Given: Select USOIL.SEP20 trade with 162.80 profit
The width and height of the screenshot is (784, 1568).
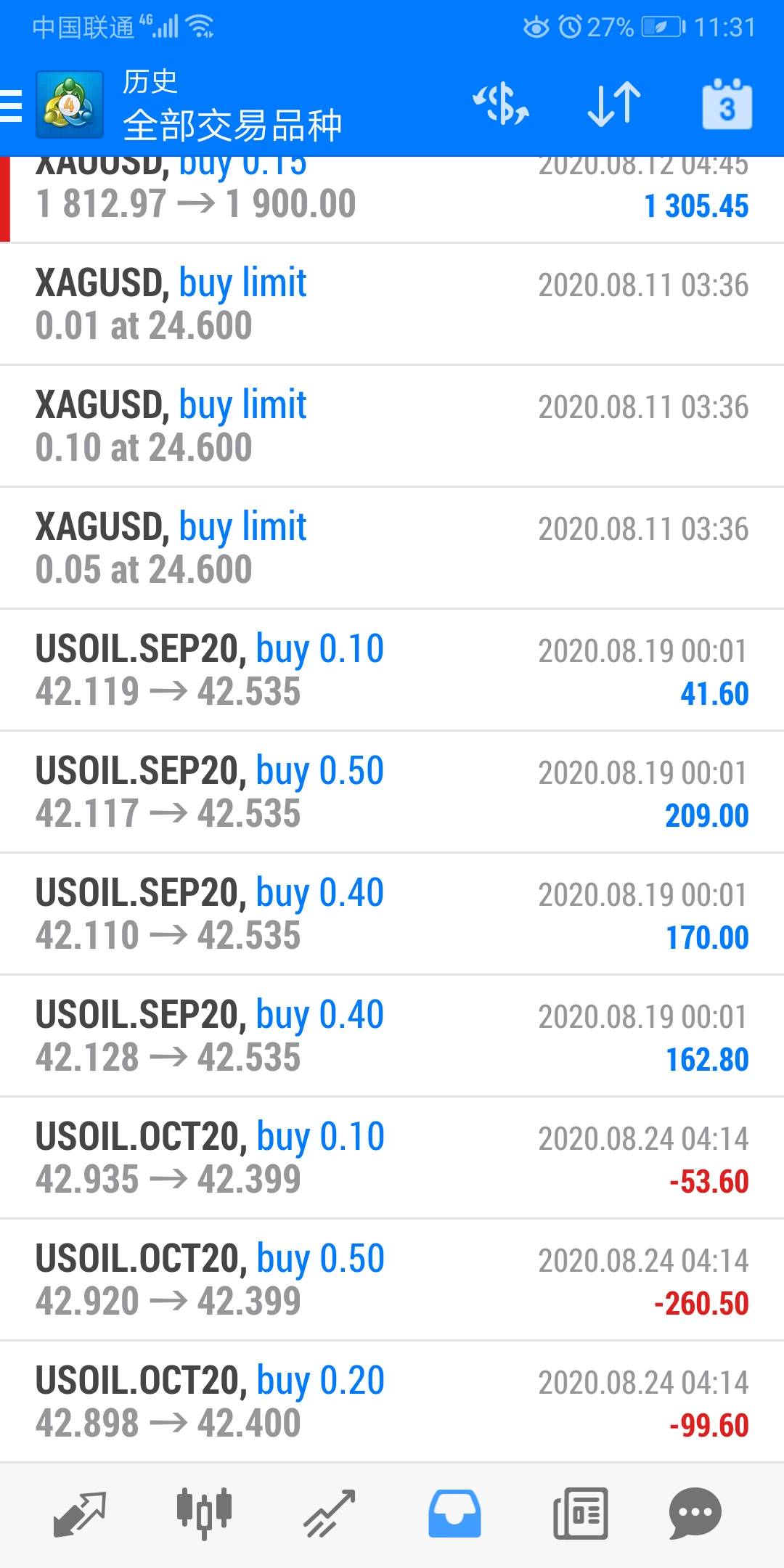Looking at the screenshot, I should point(392,1036).
